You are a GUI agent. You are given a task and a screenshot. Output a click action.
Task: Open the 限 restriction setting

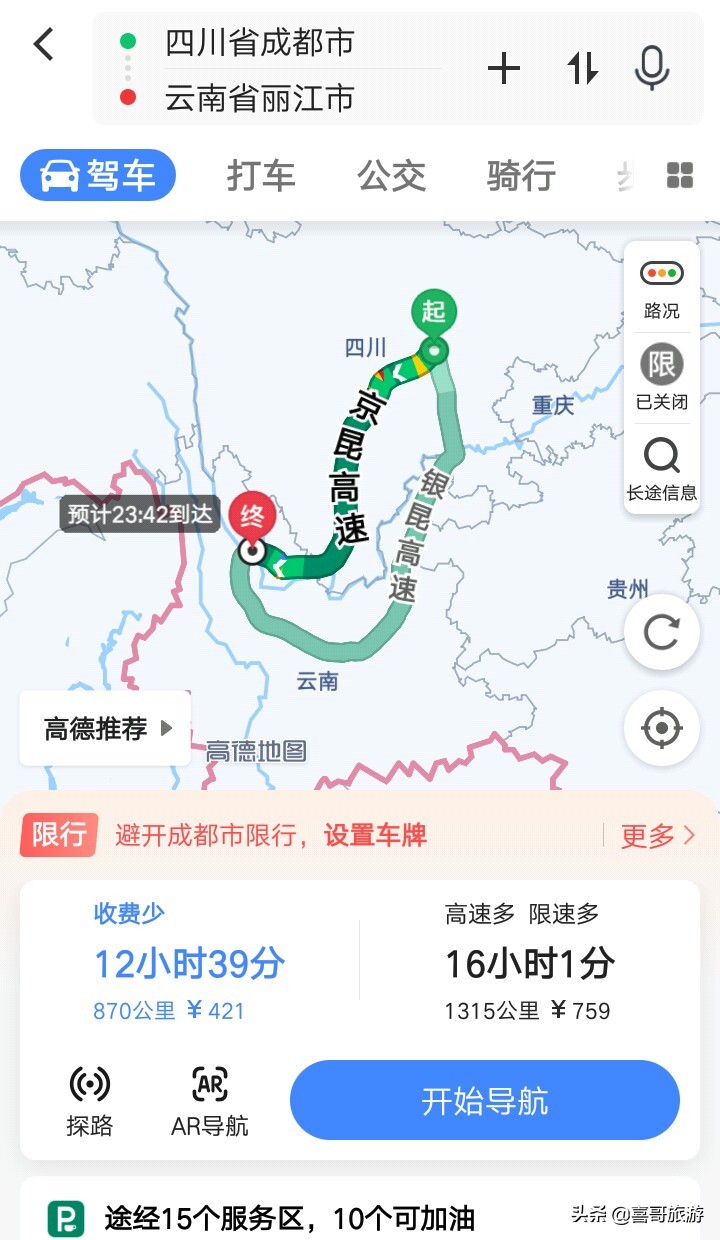661,377
